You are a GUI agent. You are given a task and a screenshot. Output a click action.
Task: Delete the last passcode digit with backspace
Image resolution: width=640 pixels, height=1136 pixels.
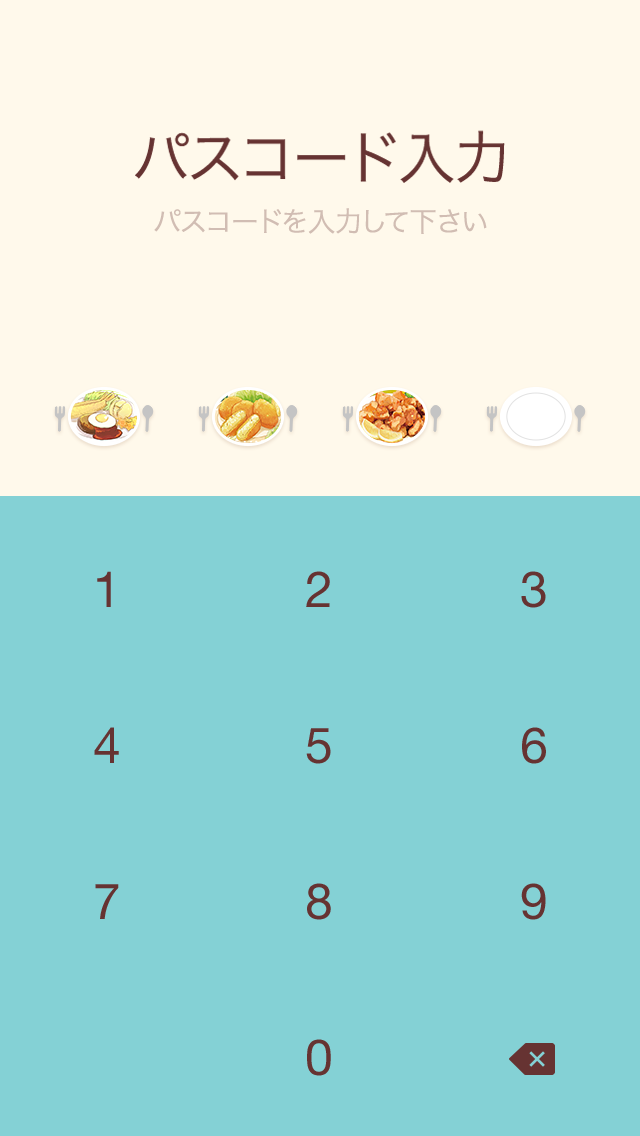pos(533,1059)
